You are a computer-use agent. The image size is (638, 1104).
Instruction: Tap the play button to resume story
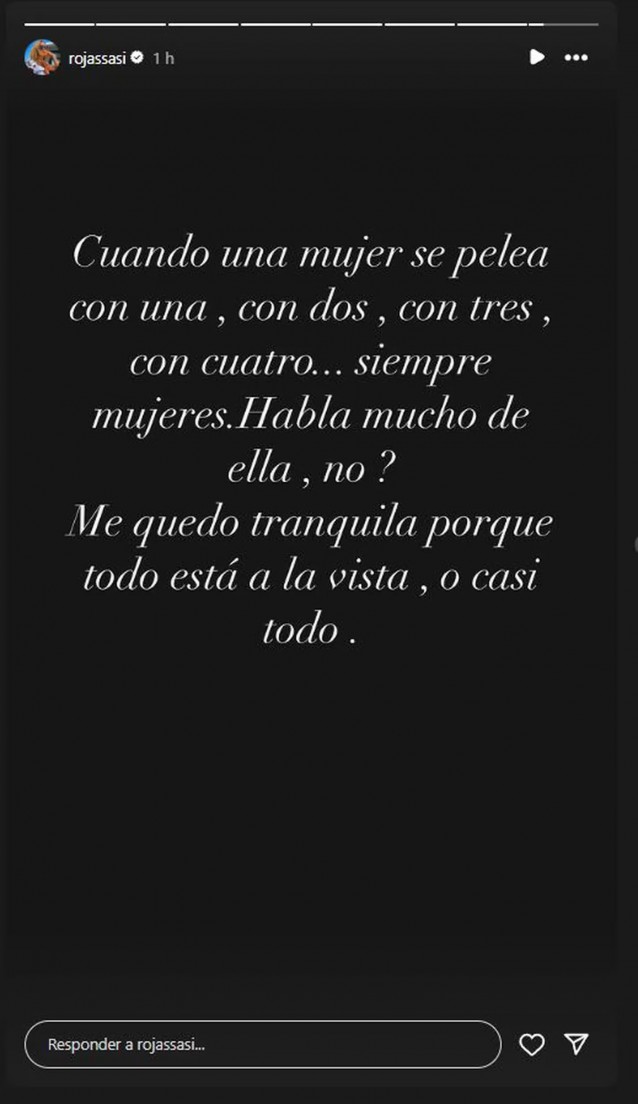pyautogui.click(x=537, y=57)
